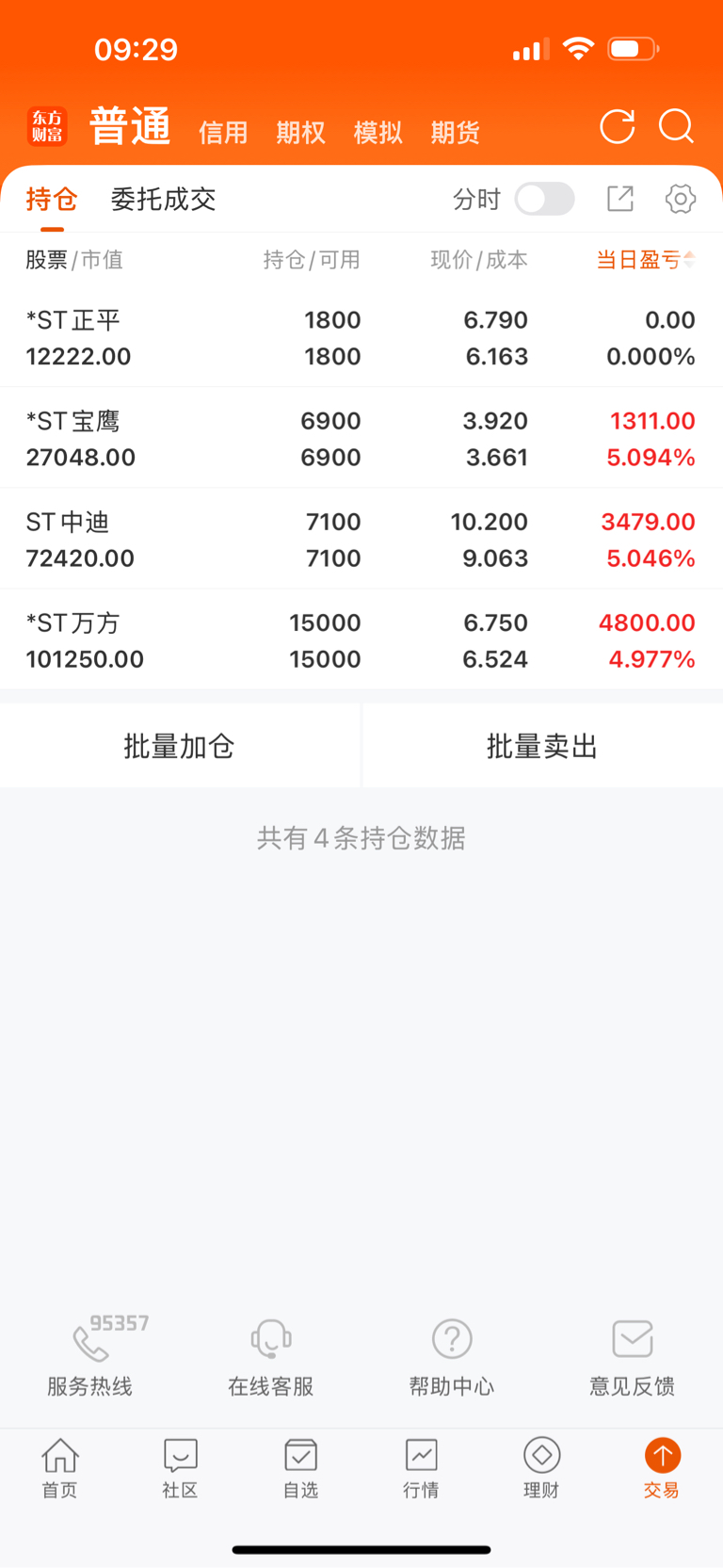Tap 批量卖出 button
The height and width of the screenshot is (1568, 723).
tap(542, 746)
